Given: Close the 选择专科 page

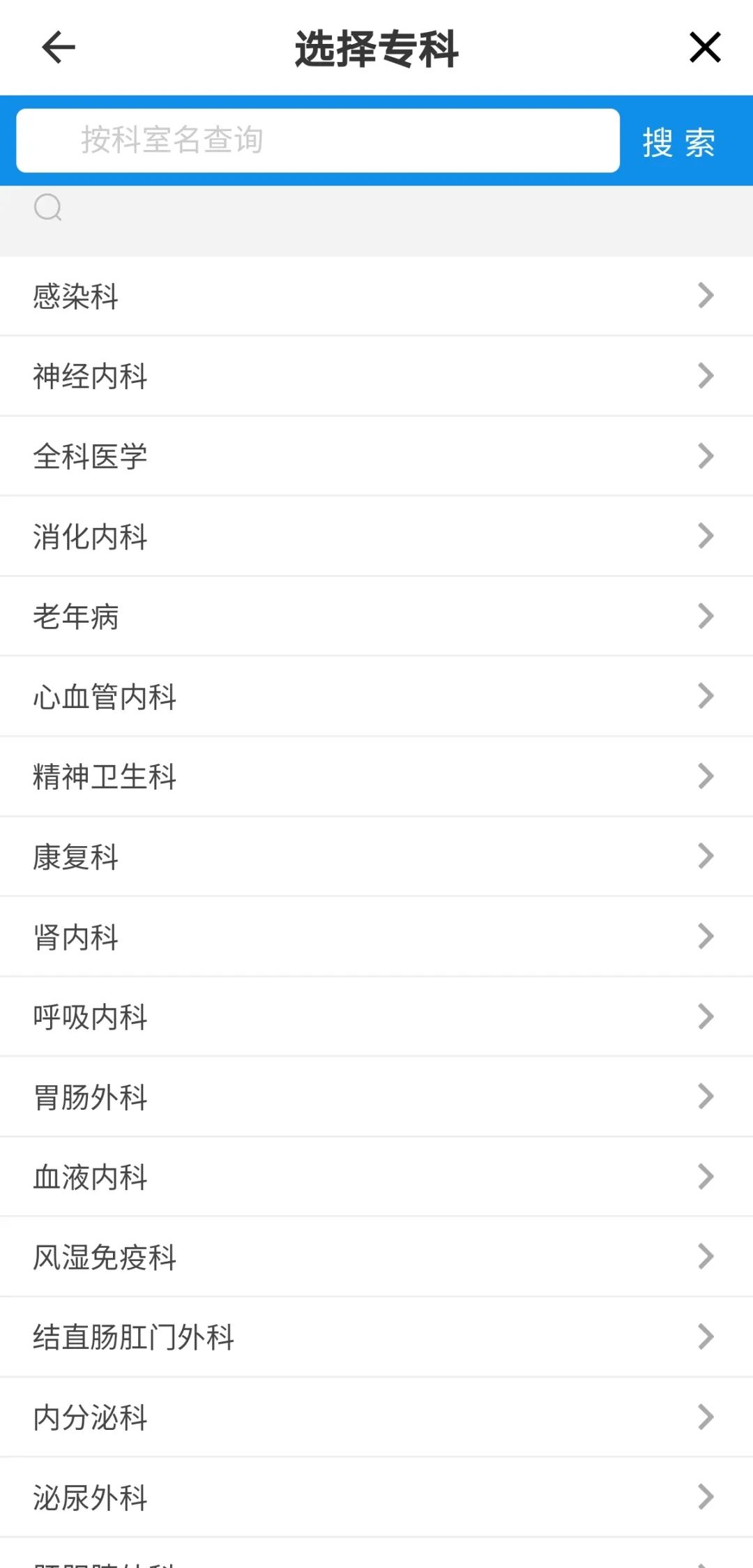Looking at the screenshot, I should tap(704, 48).
